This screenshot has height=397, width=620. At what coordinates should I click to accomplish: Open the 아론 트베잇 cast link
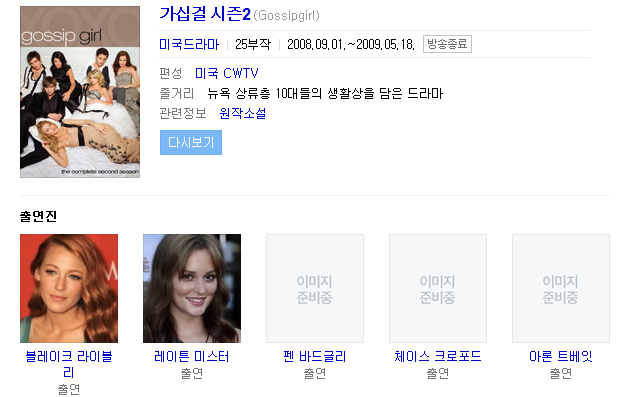tap(561, 357)
